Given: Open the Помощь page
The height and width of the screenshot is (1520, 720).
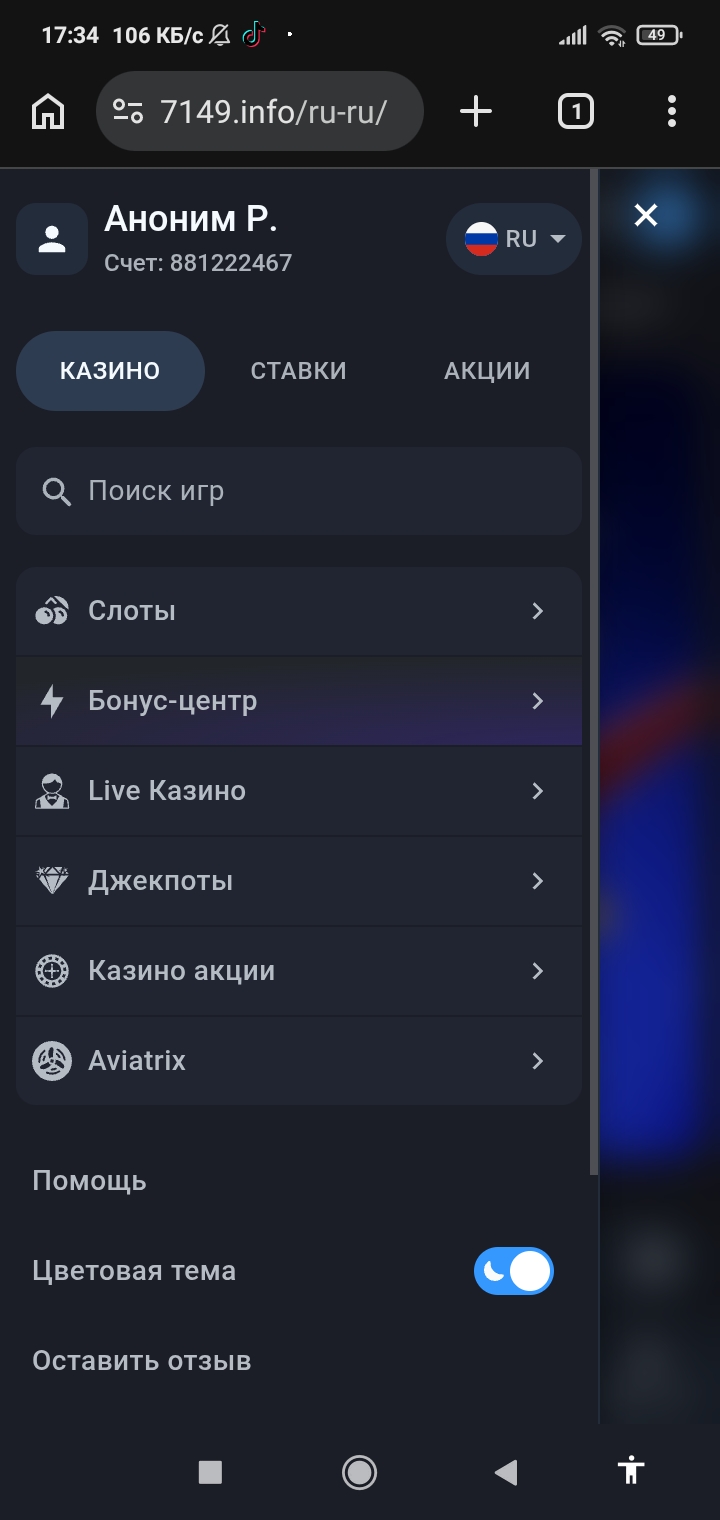Looking at the screenshot, I should [90, 1181].
